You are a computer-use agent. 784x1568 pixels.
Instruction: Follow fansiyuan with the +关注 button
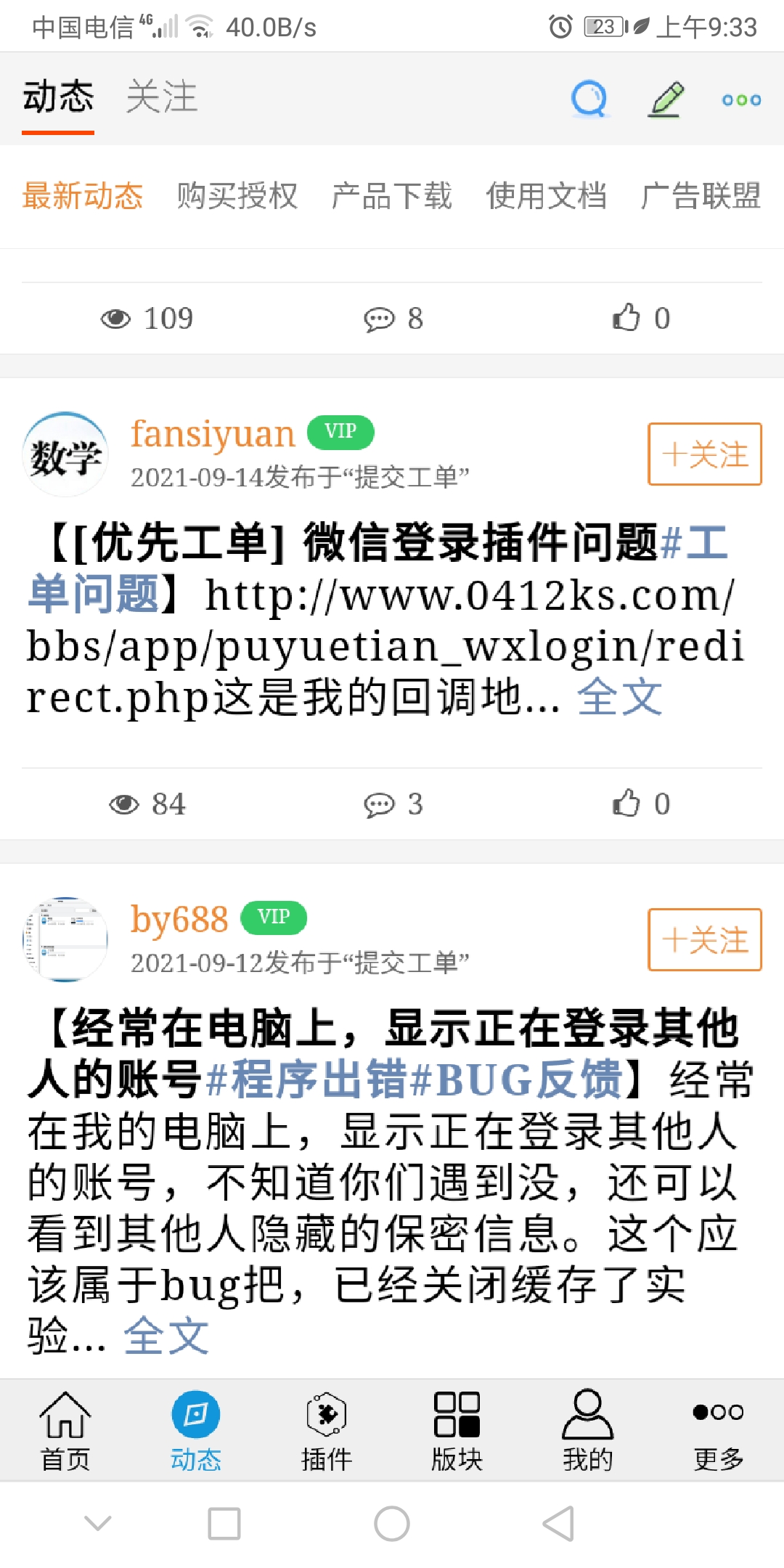704,454
